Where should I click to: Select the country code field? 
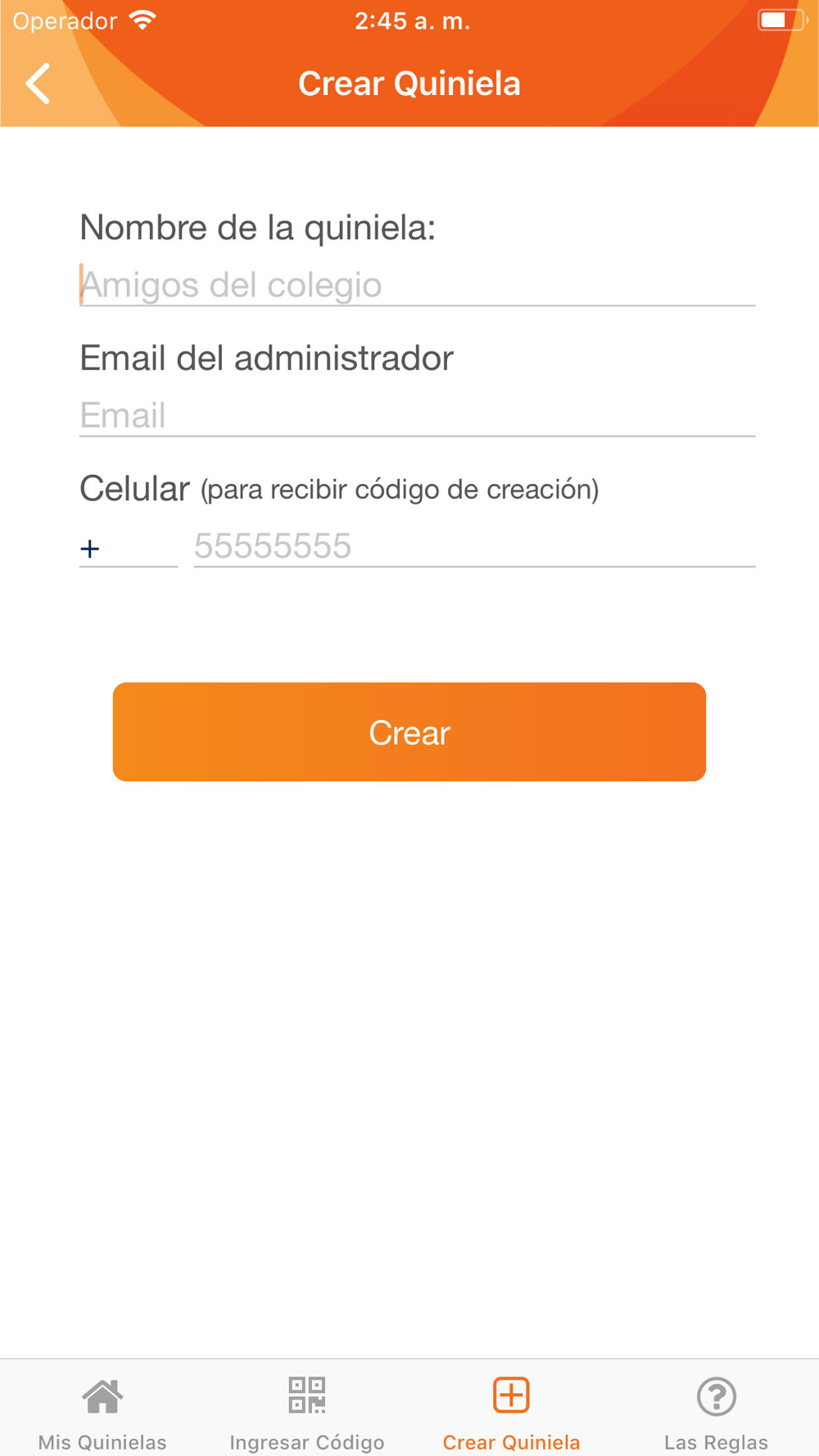pyautogui.click(x=129, y=546)
